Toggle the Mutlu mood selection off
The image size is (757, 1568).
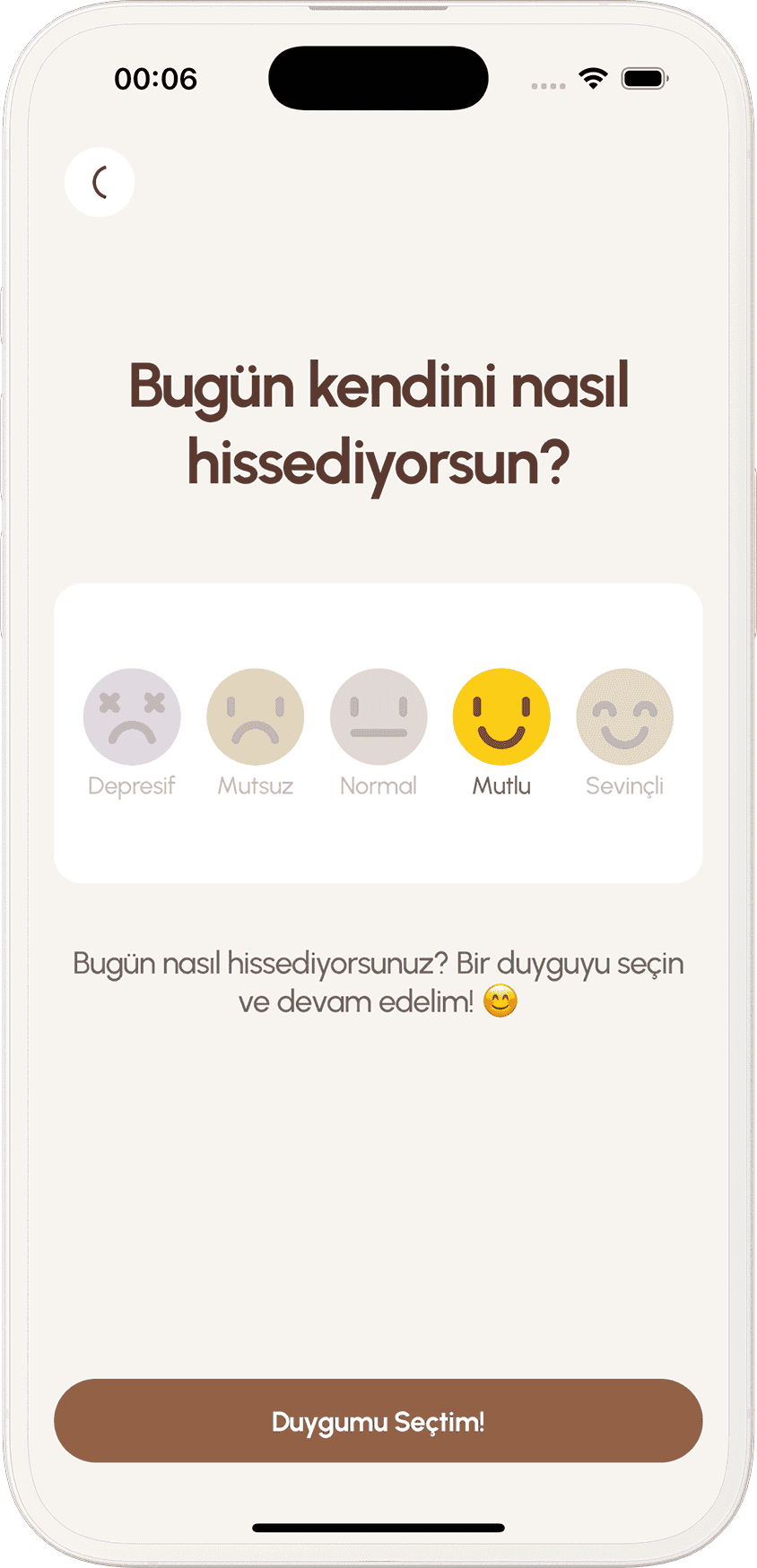point(502,715)
